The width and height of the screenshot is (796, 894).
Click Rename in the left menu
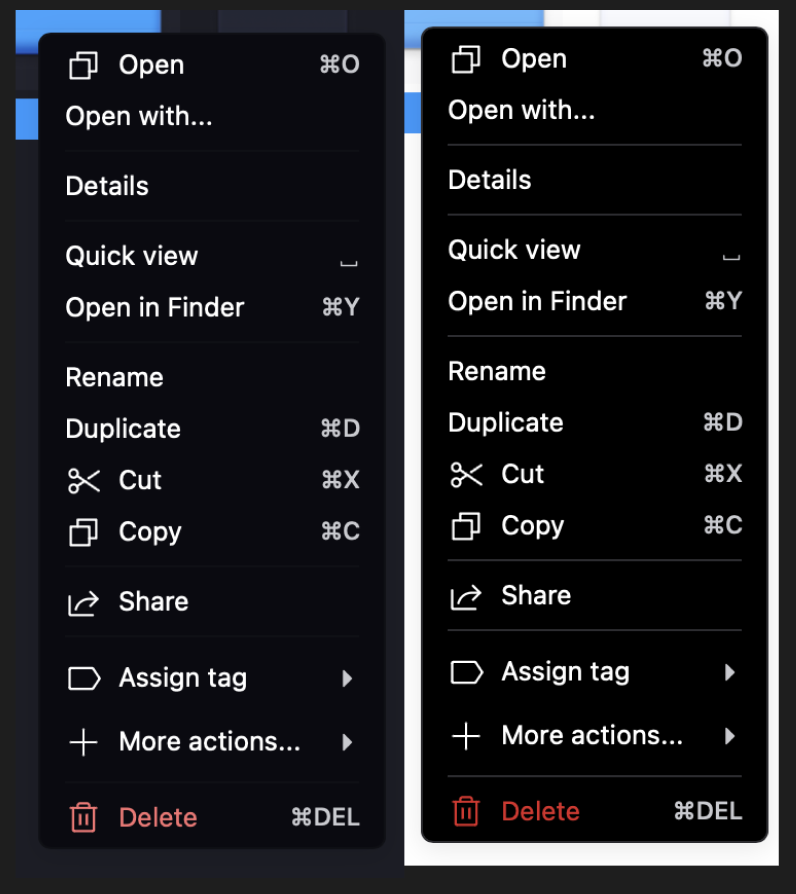[x=114, y=377]
